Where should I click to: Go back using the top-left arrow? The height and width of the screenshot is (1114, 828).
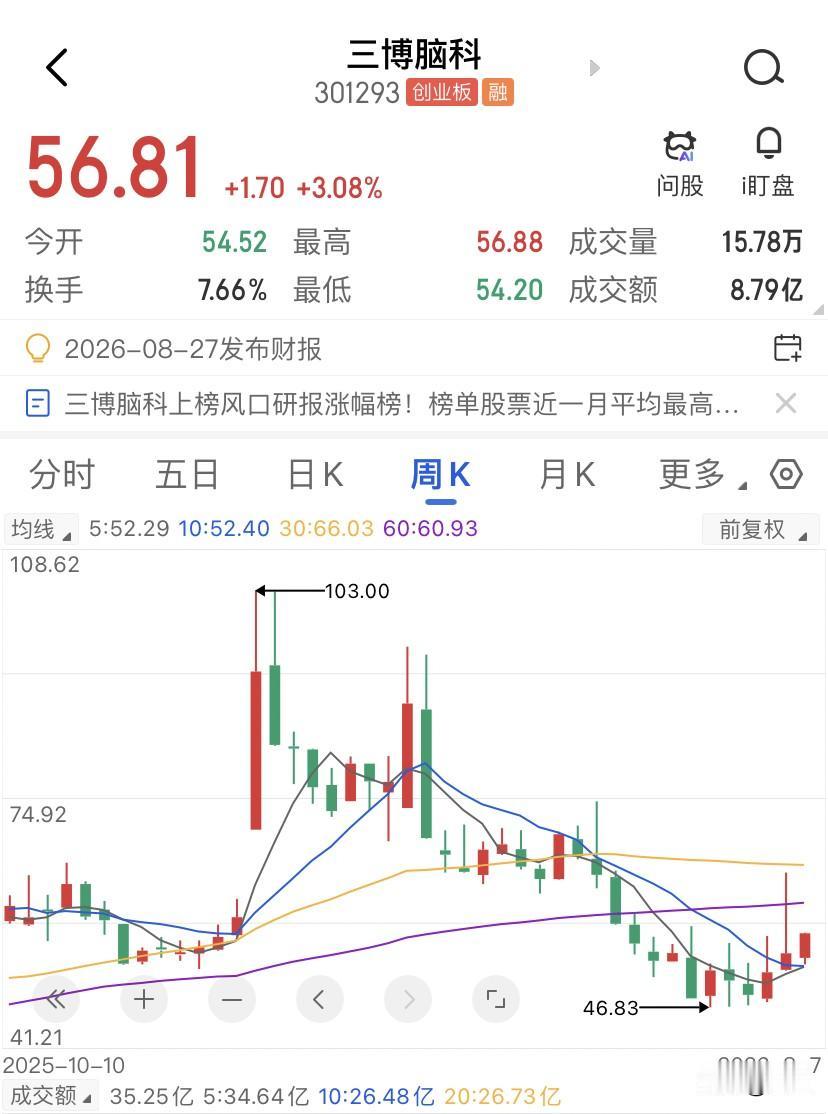57,67
